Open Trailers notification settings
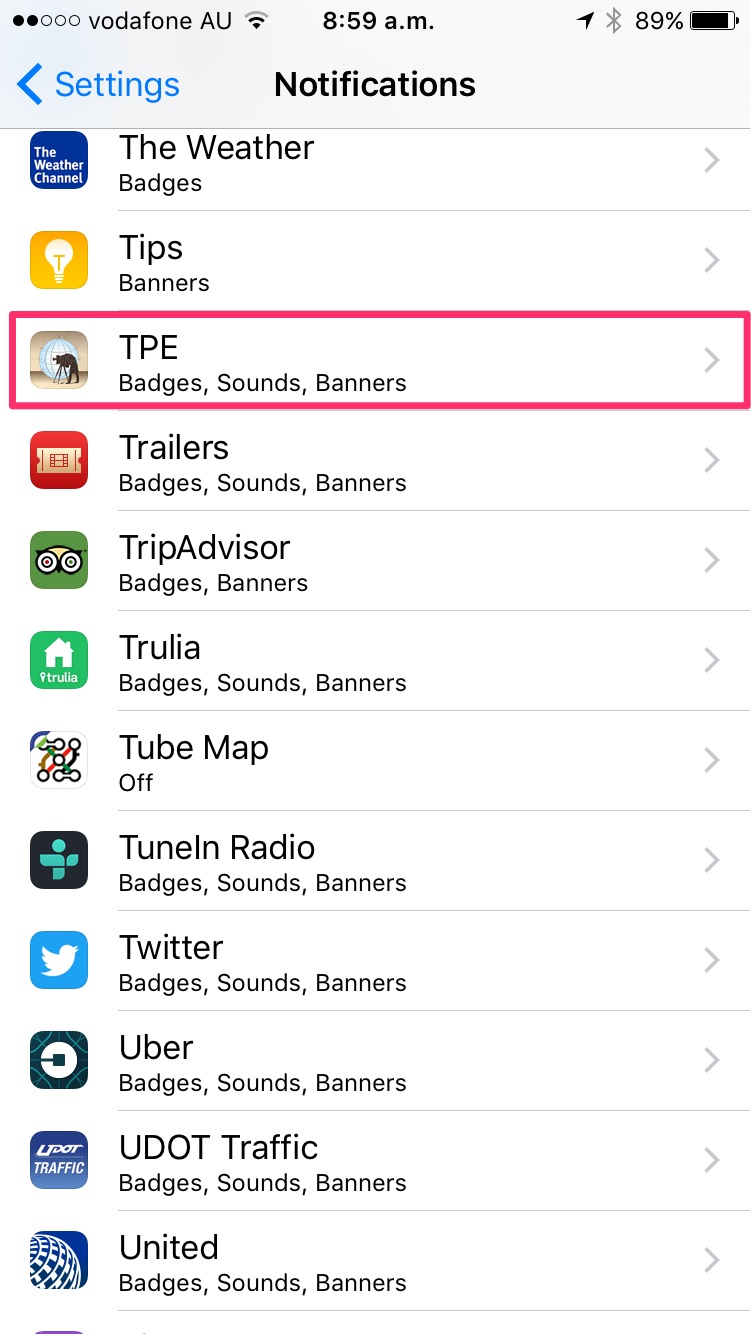751x1334 pixels. 375,460
